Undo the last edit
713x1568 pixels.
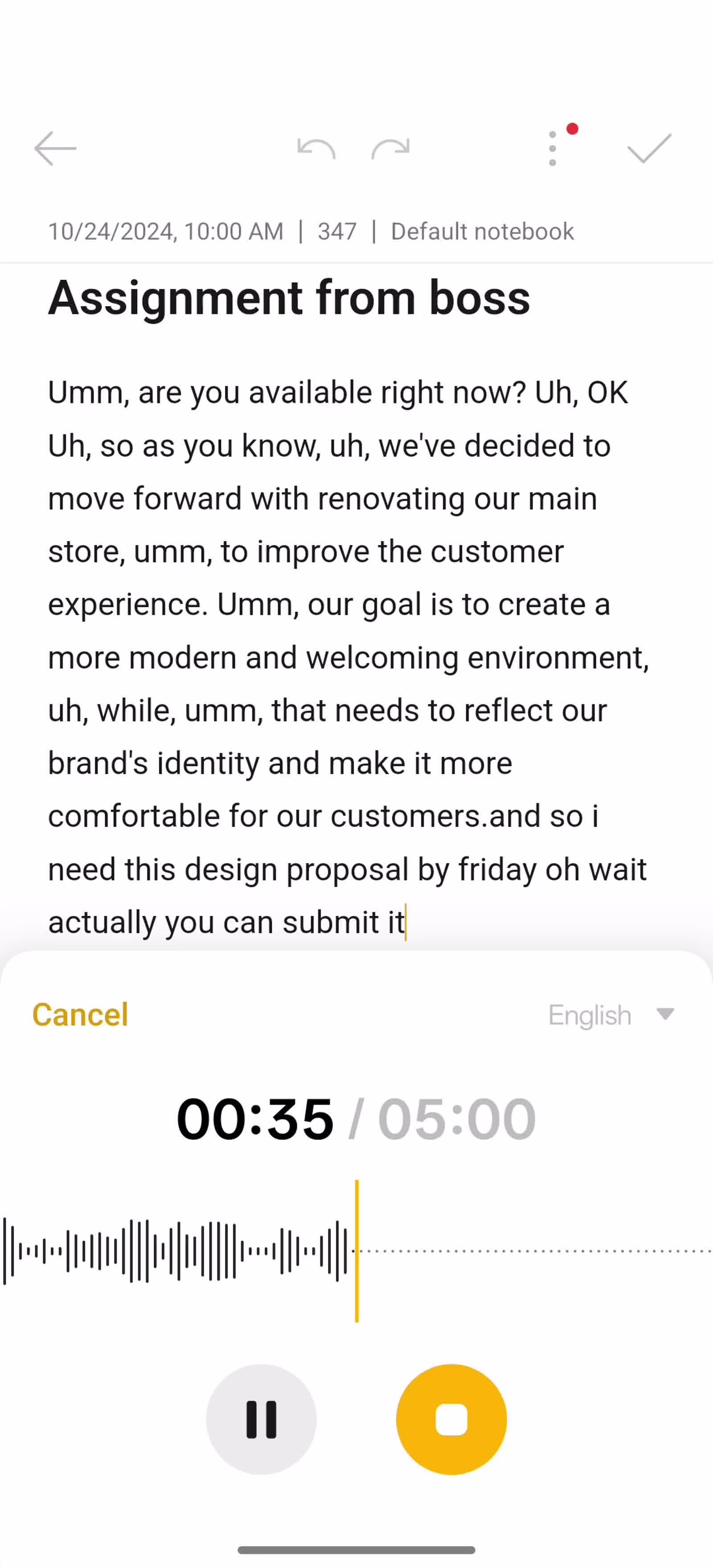(x=316, y=148)
